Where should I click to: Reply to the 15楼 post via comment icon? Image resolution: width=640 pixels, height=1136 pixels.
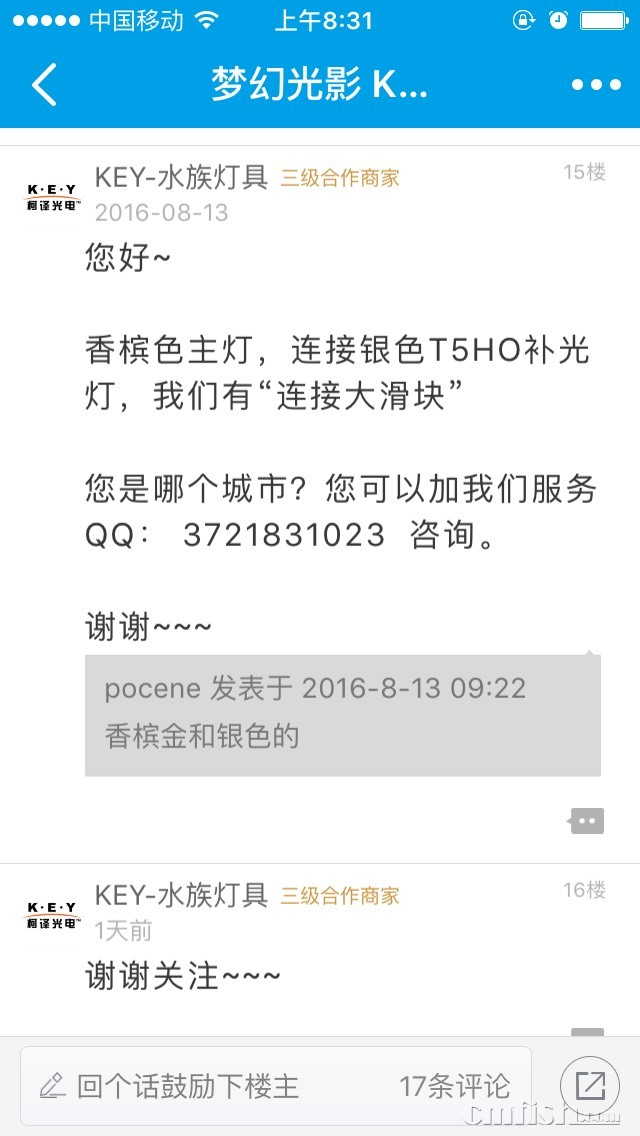[587, 821]
